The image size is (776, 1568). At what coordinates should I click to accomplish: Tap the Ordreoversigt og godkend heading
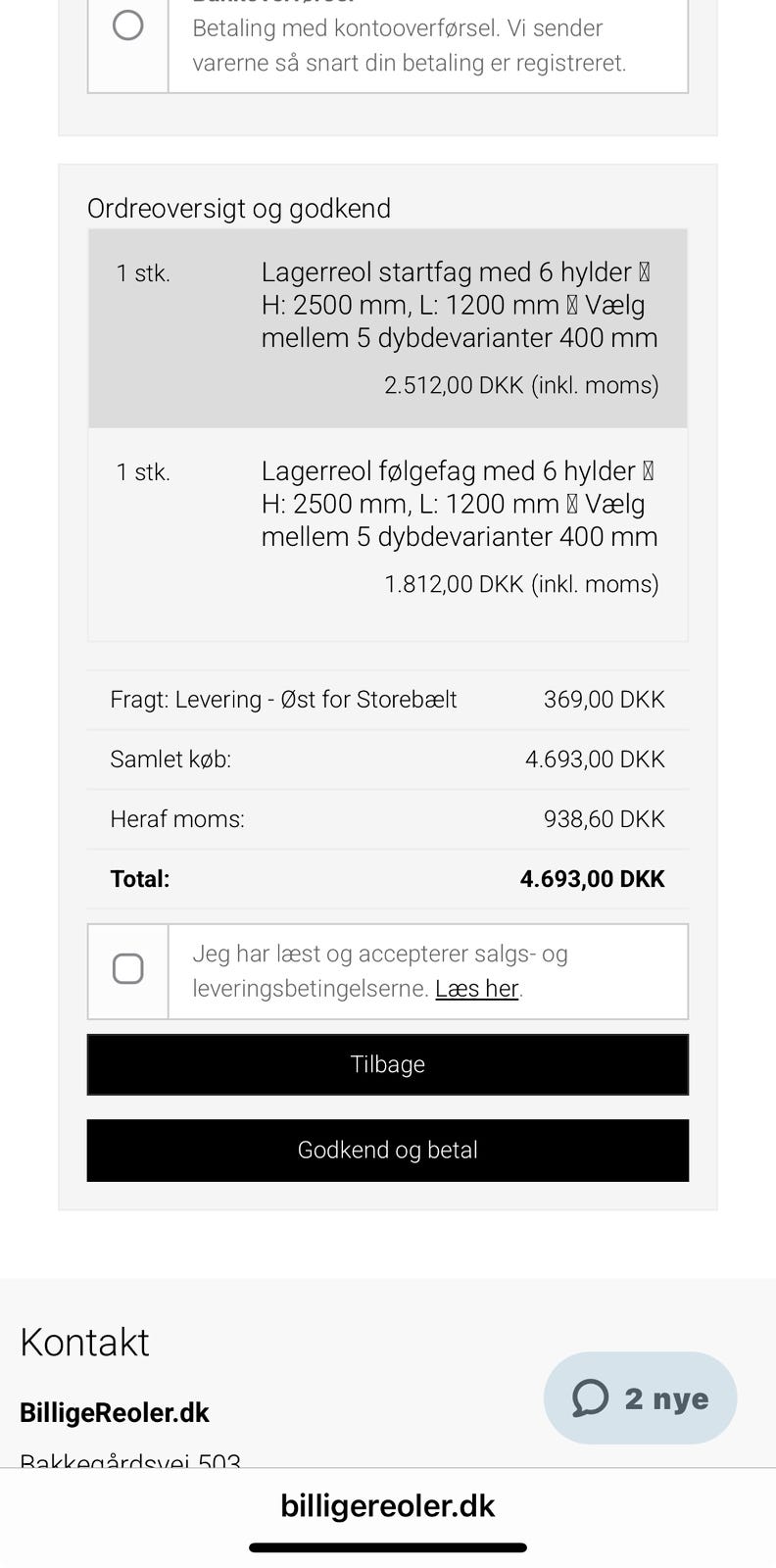point(239,208)
